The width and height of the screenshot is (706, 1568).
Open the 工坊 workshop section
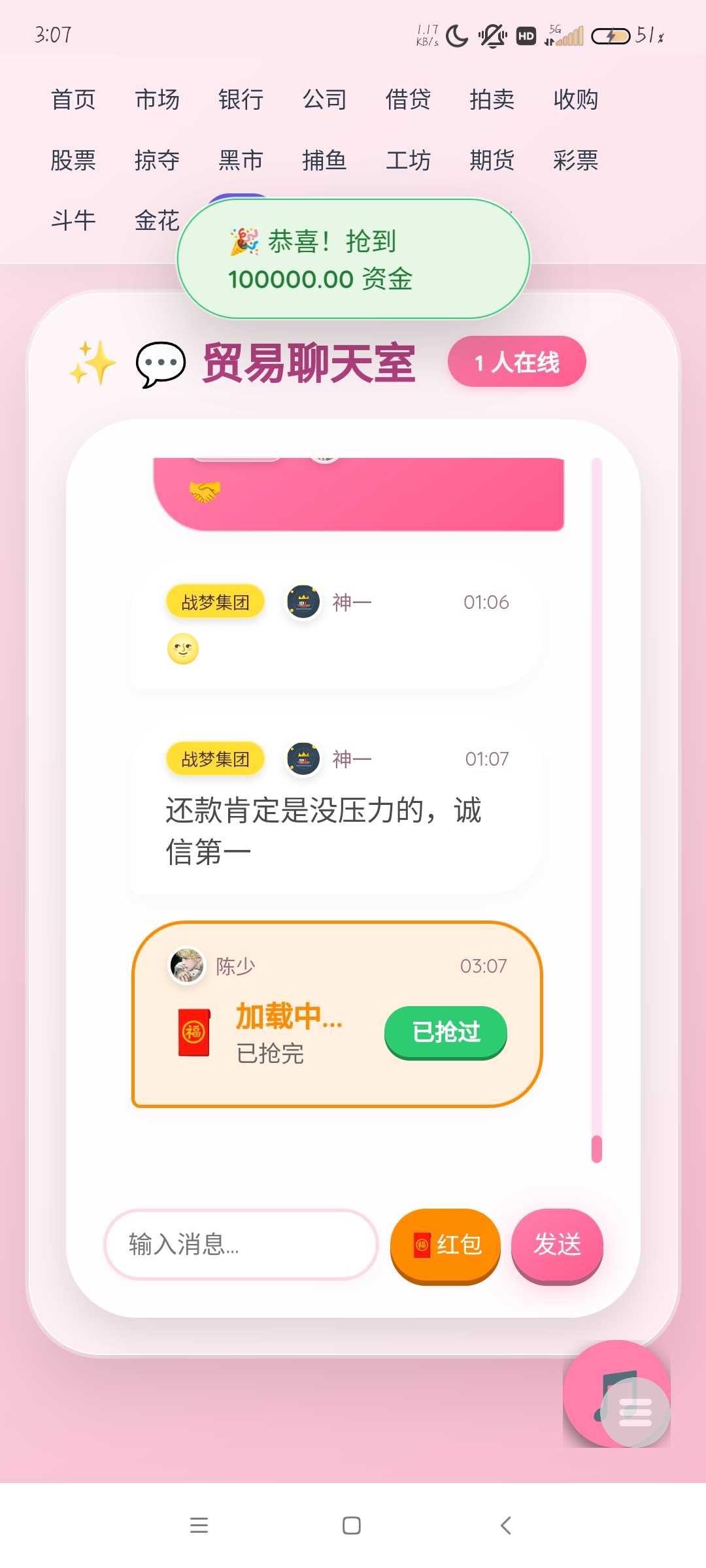click(x=408, y=160)
